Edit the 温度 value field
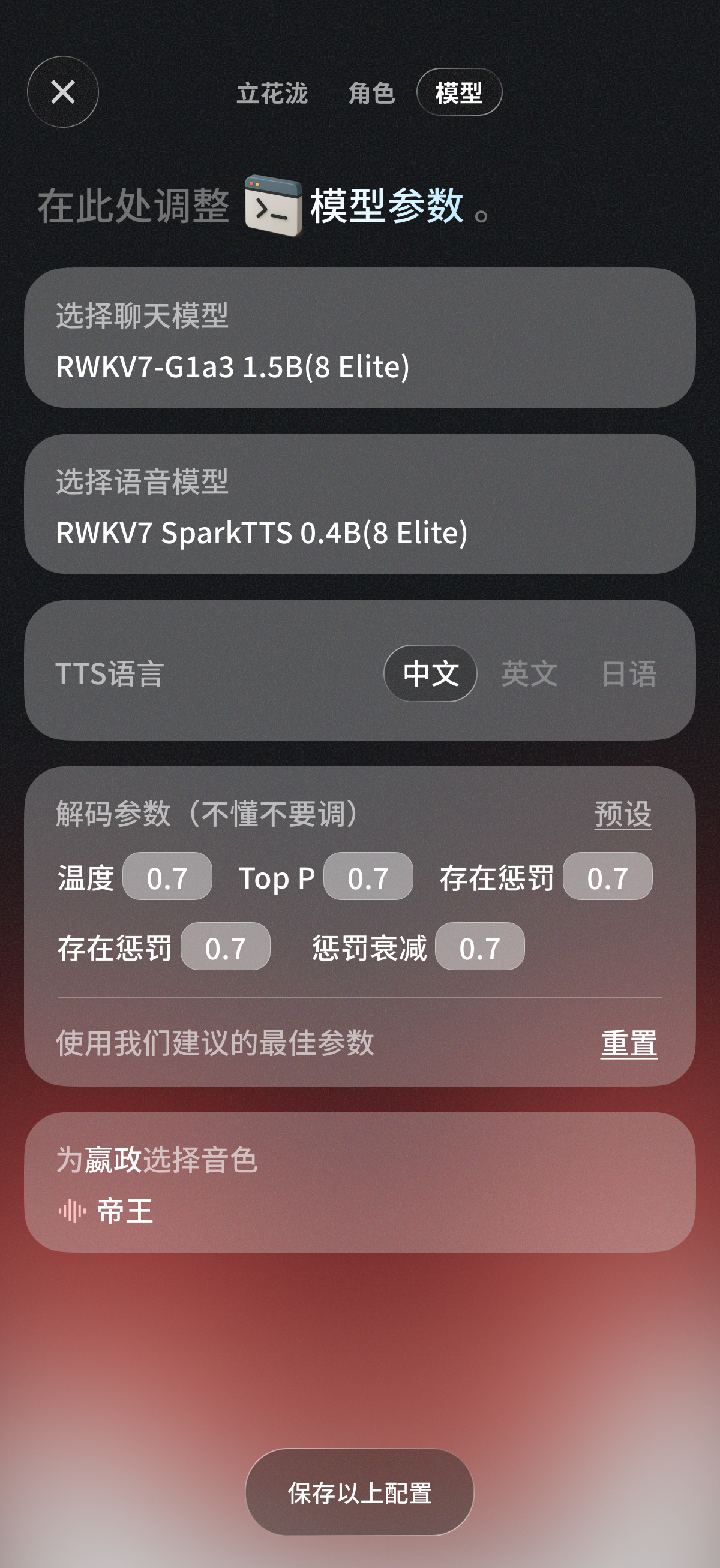Viewport: 720px width, 1568px height. [x=167, y=877]
